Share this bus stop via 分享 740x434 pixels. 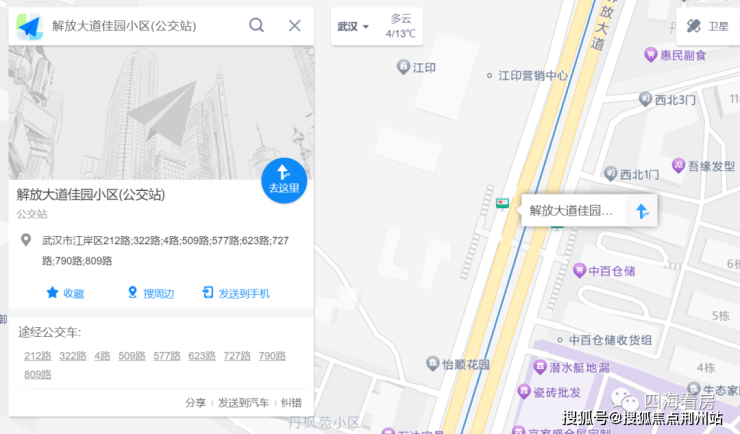coord(195,402)
